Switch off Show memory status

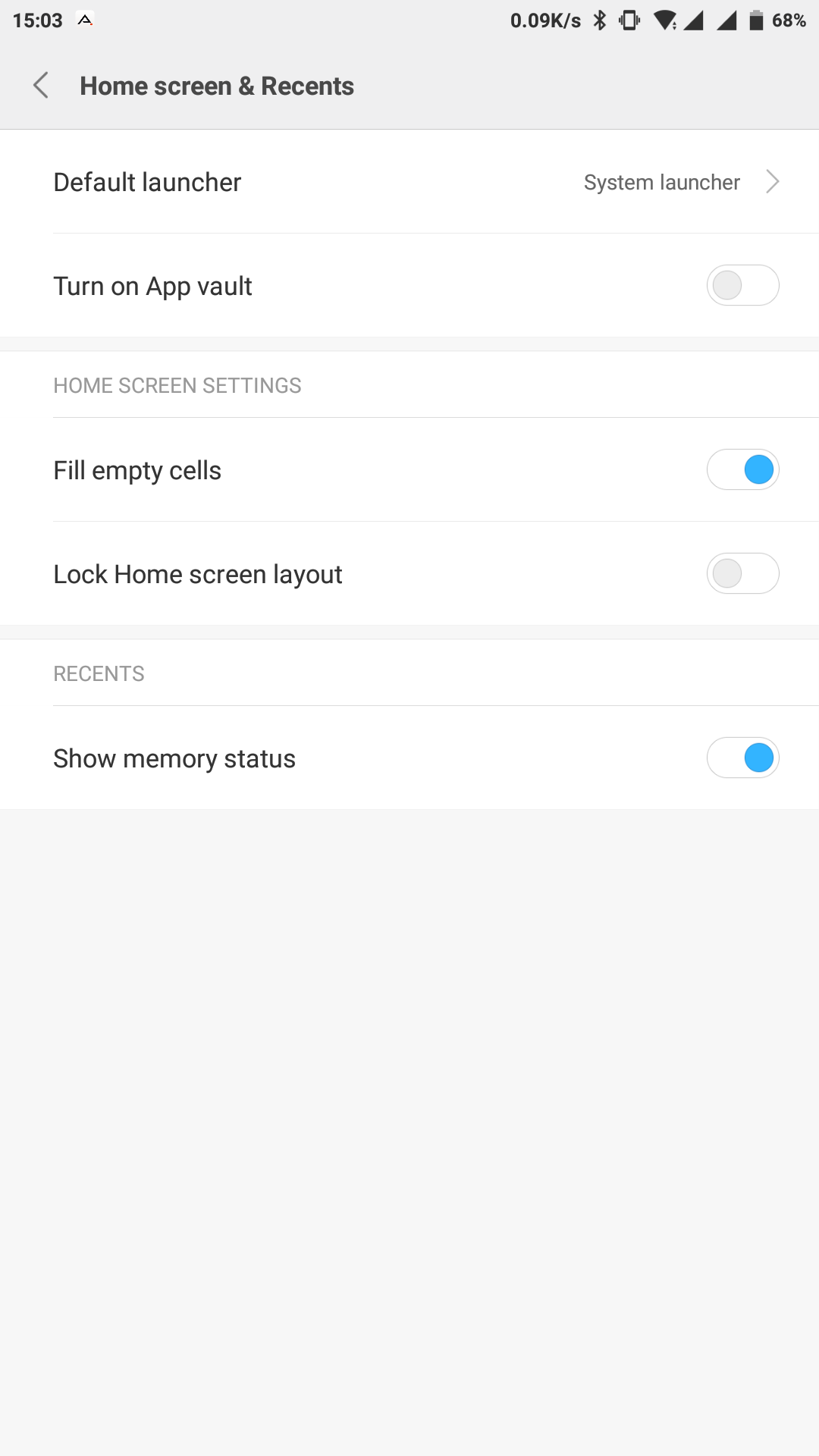point(742,758)
